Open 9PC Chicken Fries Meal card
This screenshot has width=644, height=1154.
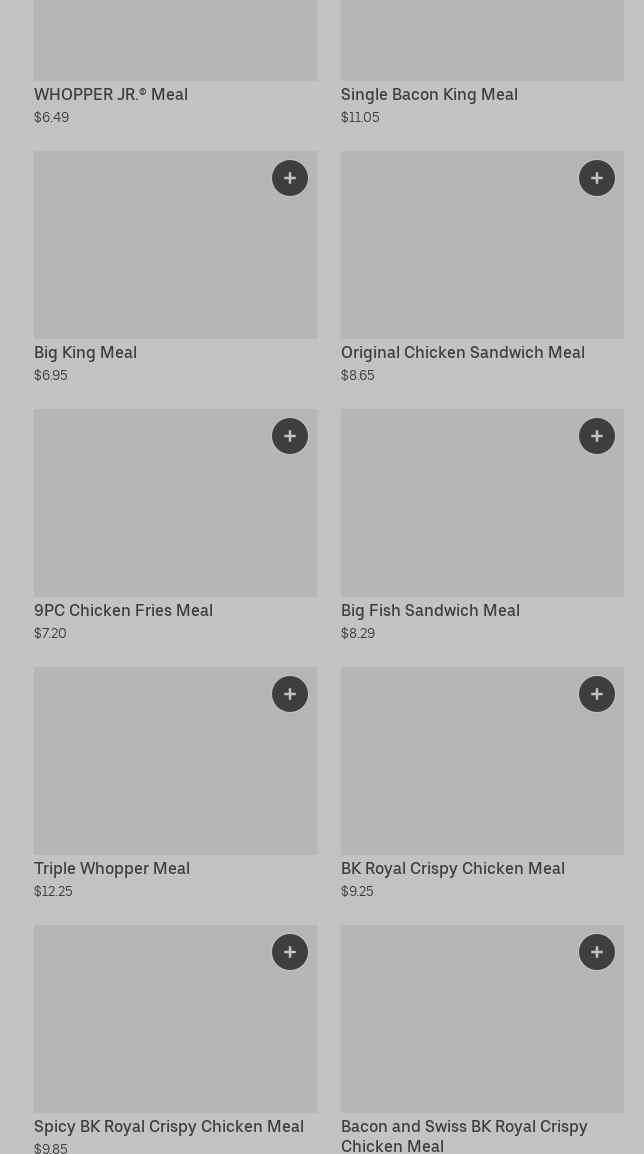pos(150,520)
